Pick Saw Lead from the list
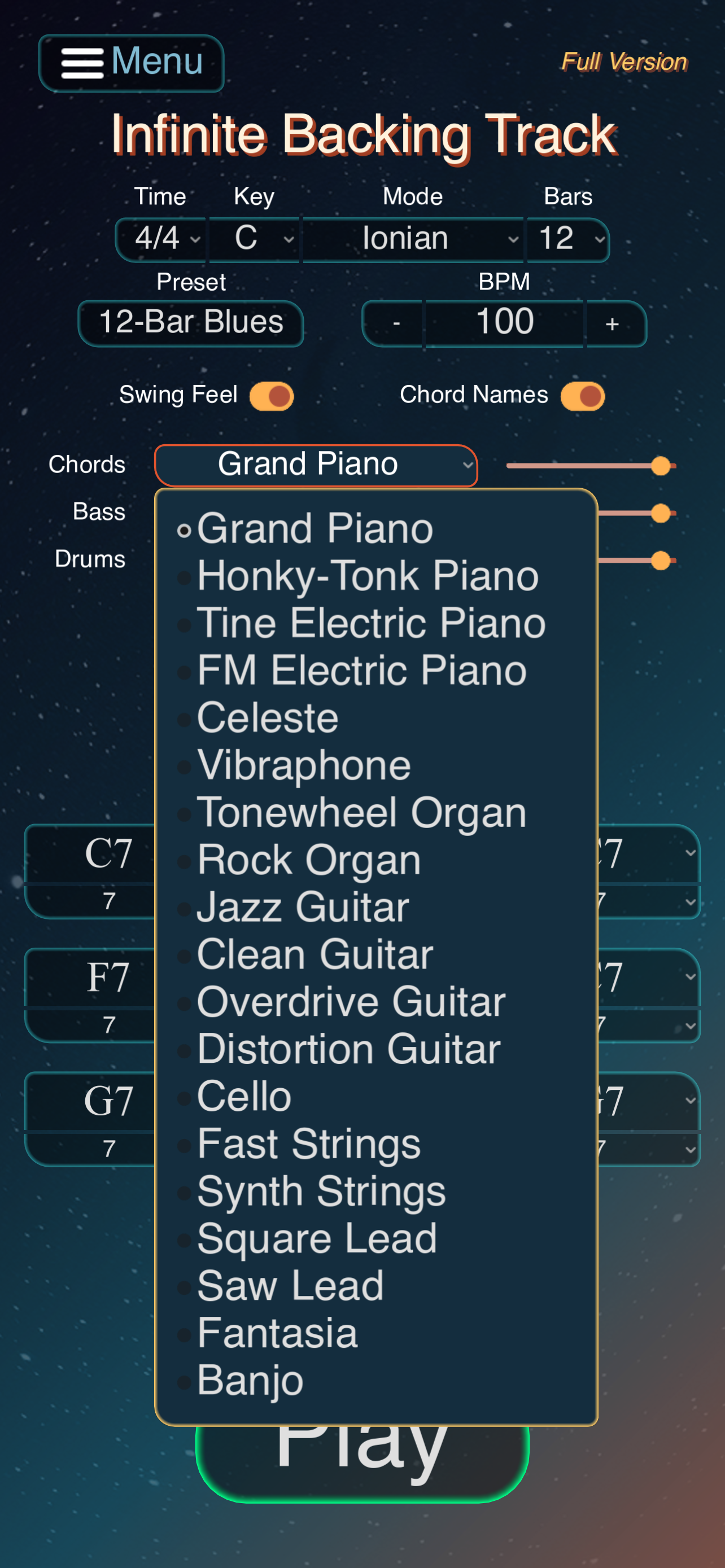The width and height of the screenshot is (725, 1568). 290,1286
